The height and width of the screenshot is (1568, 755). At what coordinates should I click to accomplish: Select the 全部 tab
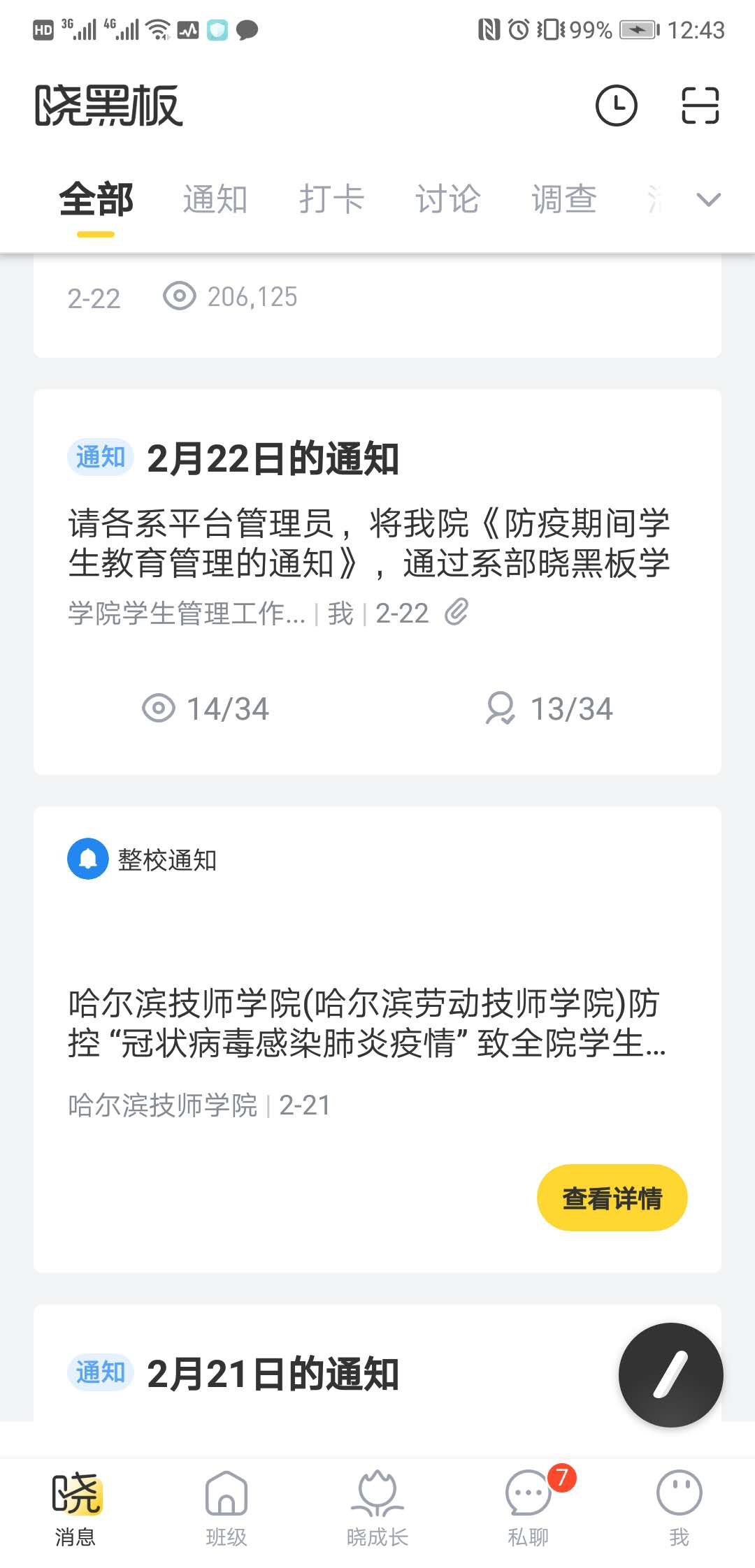pyautogui.click(x=96, y=199)
